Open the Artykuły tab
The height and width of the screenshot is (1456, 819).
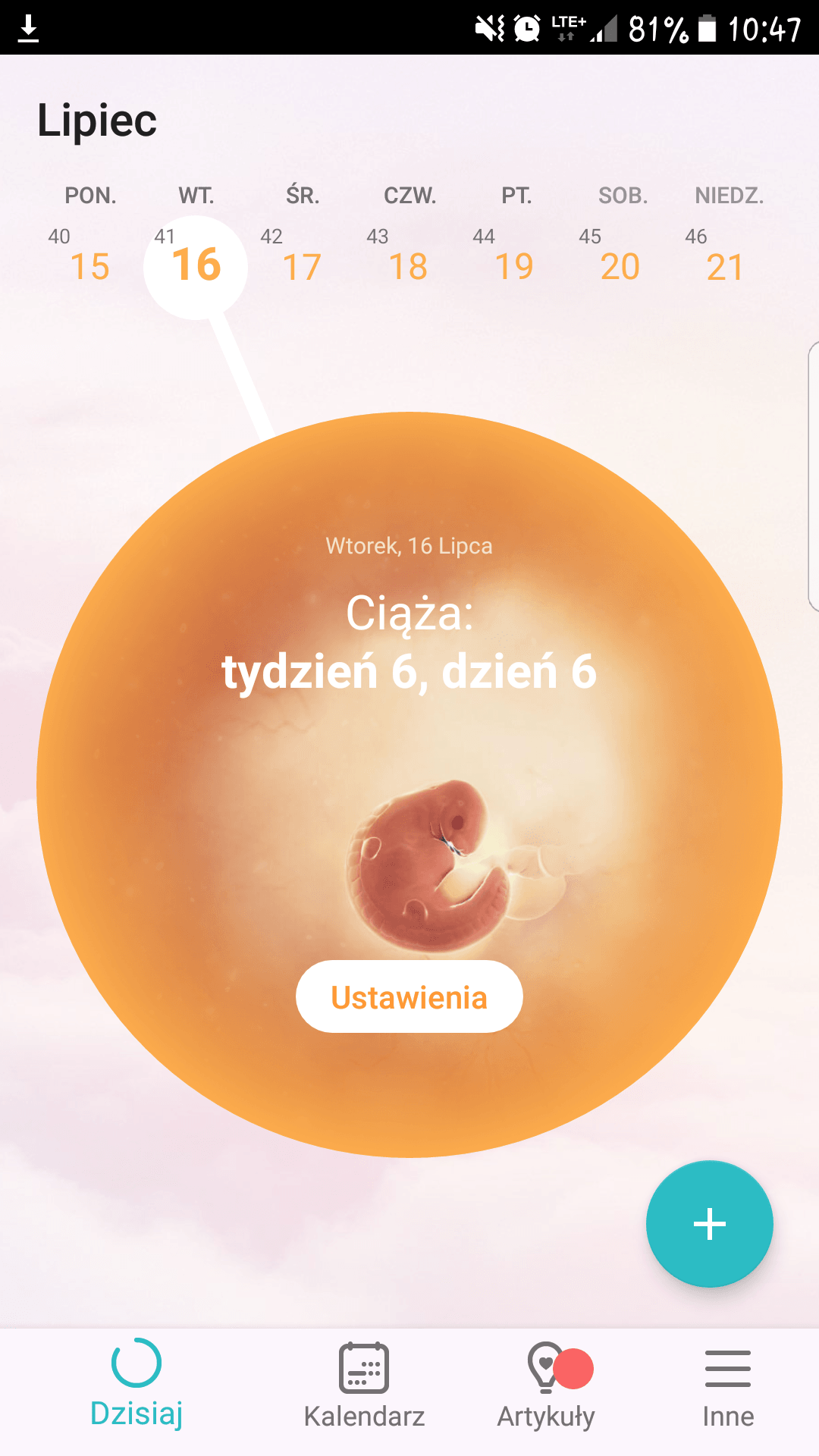pyautogui.click(x=546, y=1386)
